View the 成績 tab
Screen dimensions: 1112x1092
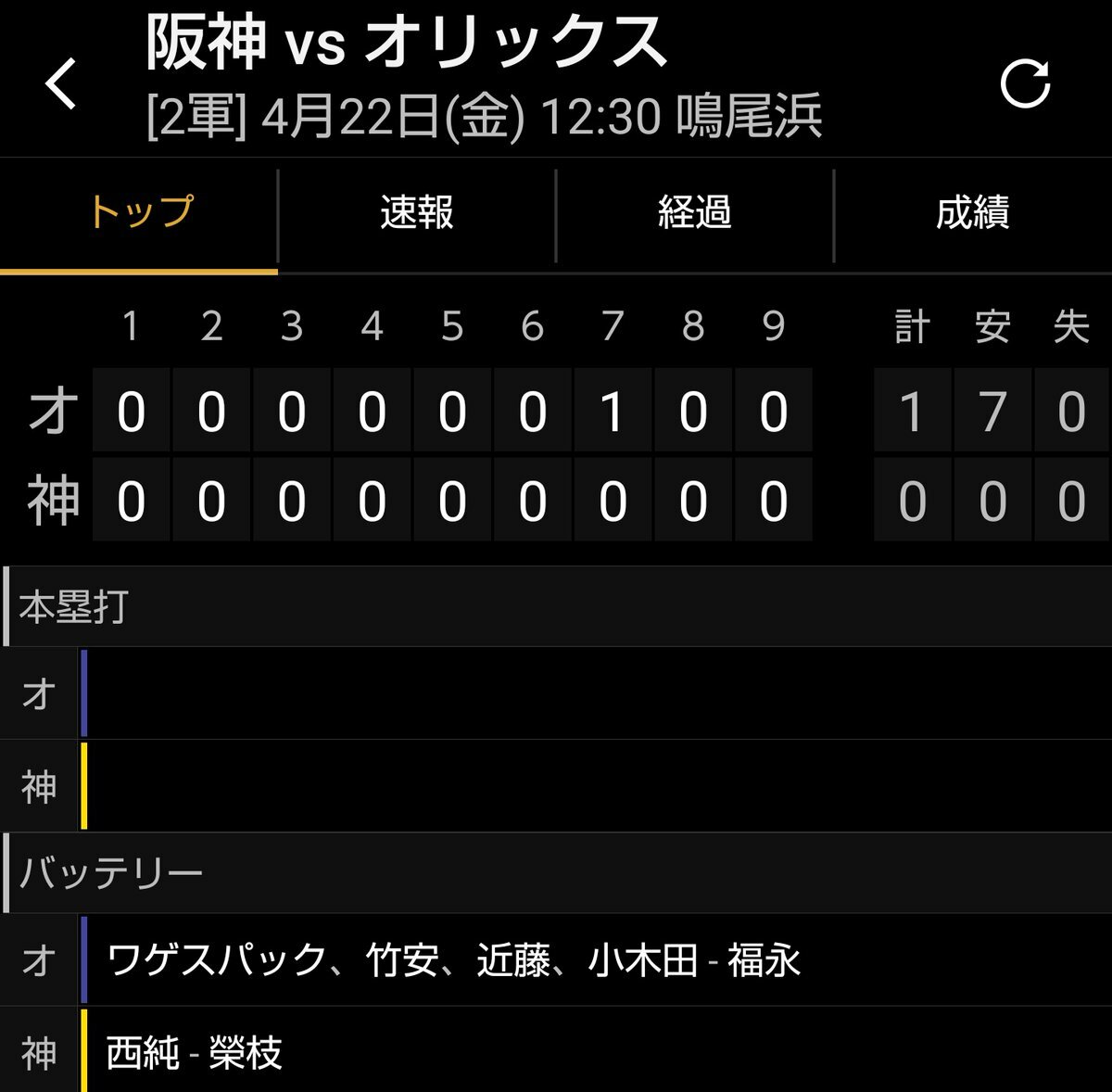972,213
